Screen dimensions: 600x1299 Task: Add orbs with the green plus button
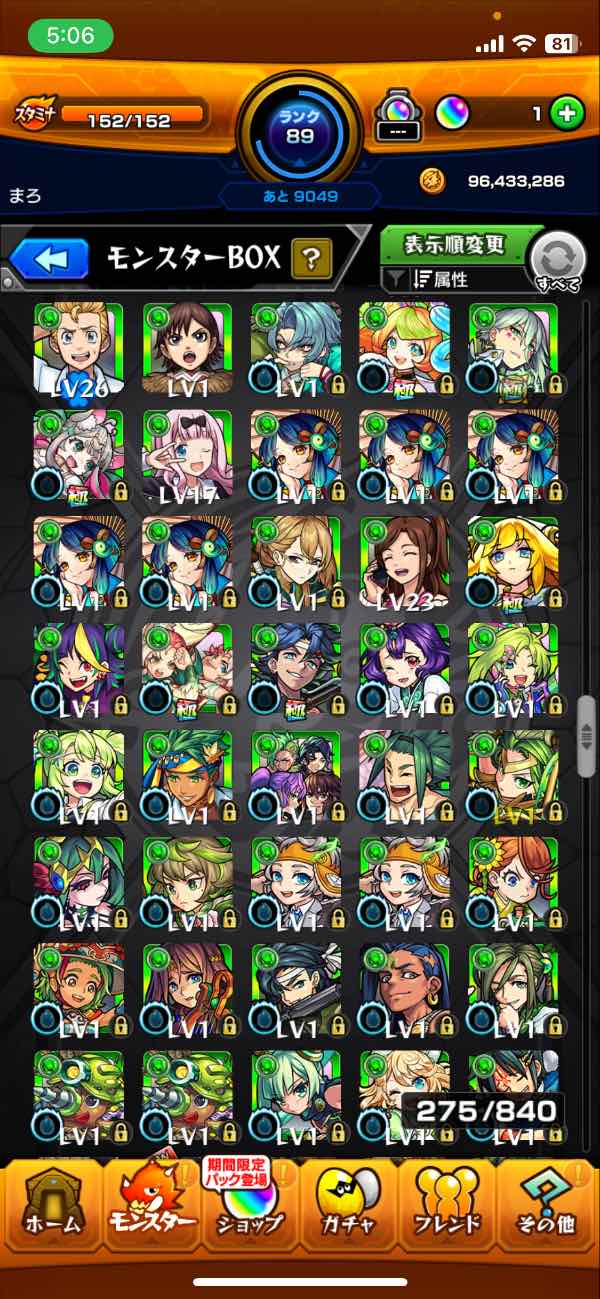(x=567, y=114)
